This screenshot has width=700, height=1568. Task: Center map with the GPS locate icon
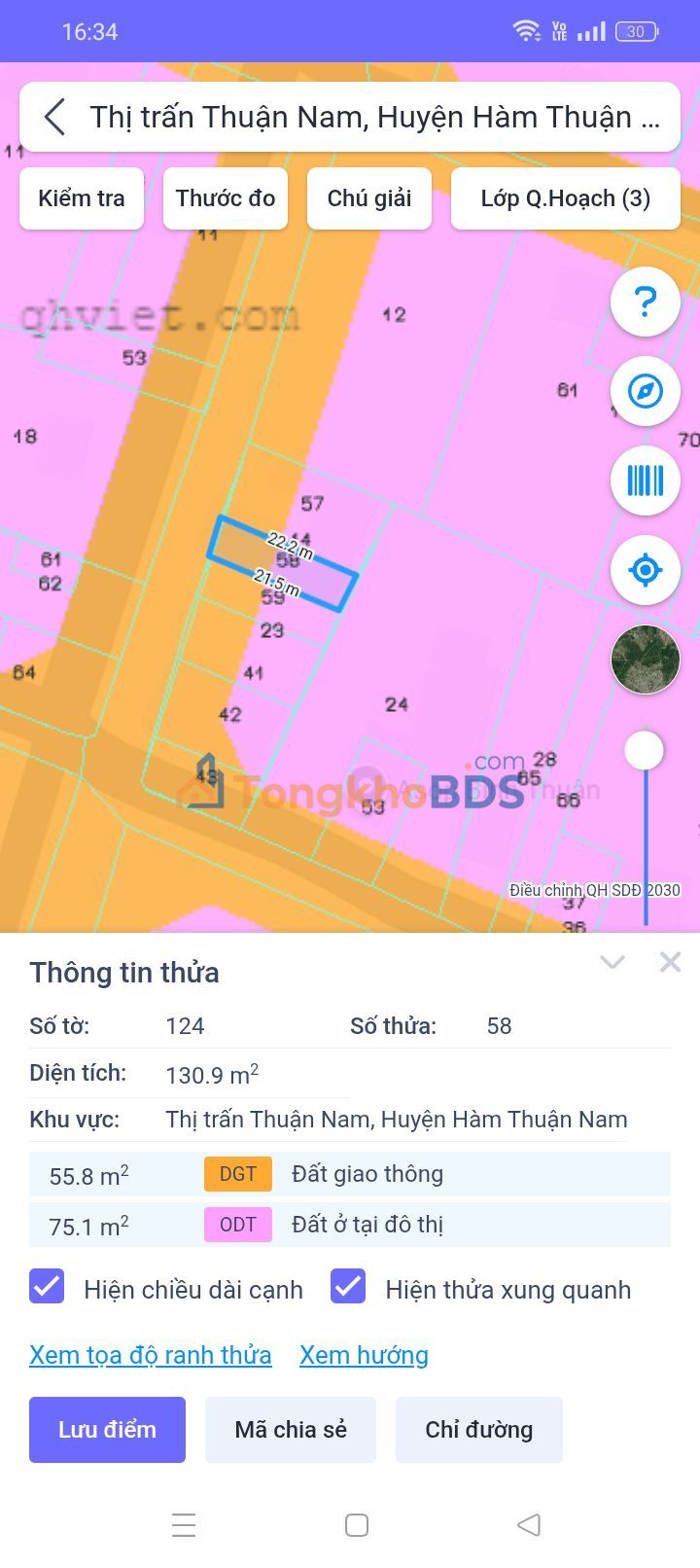pos(645,570)
